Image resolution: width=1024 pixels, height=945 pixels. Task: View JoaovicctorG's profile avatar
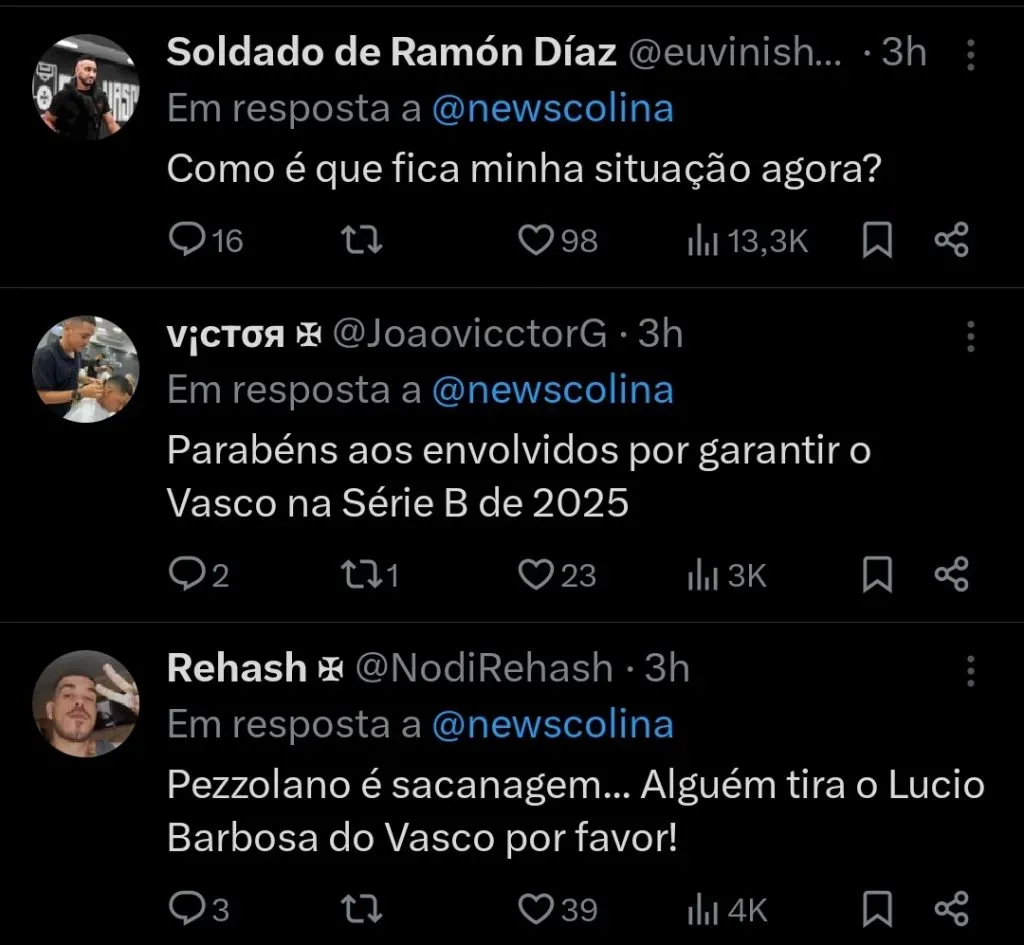pyautogui.click(x=86, y=369)
